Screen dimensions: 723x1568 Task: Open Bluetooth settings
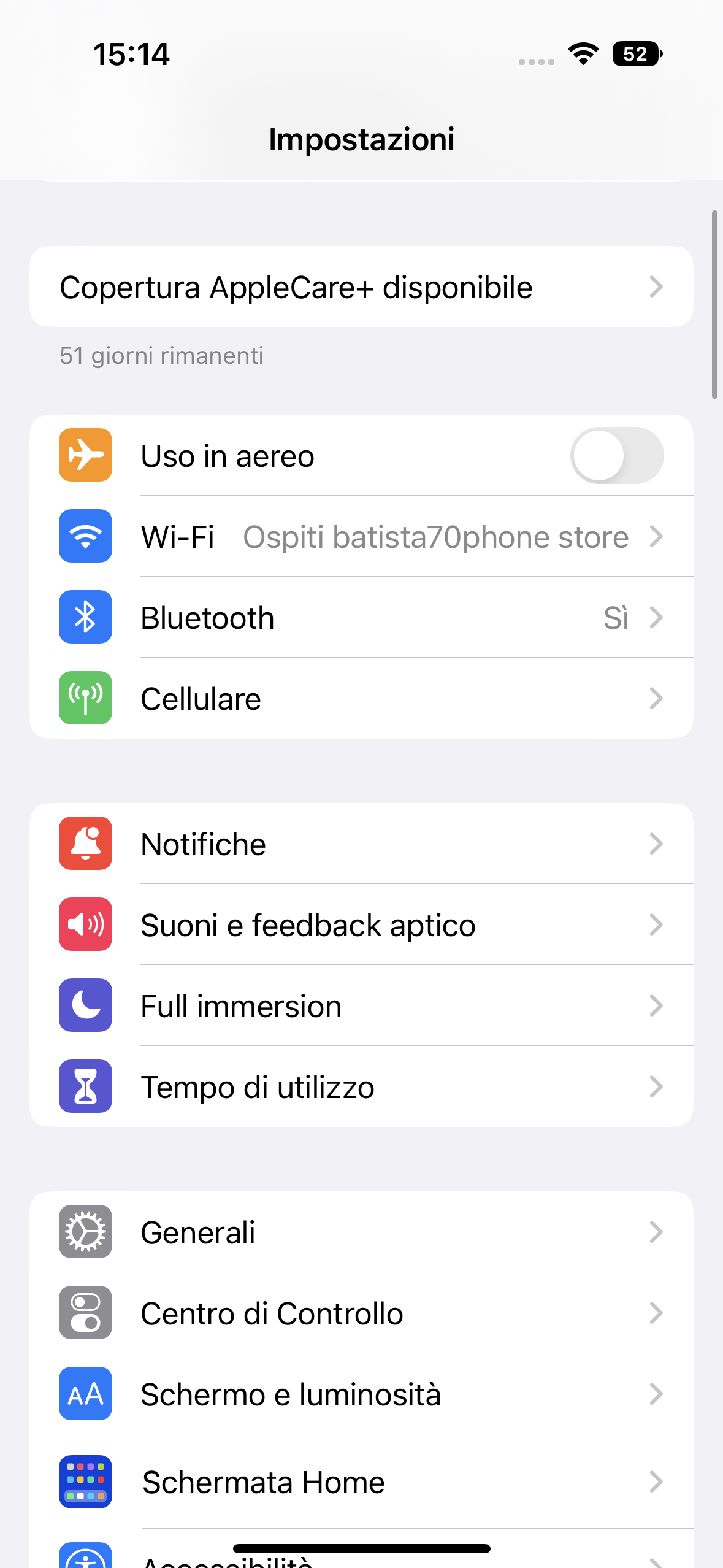361,618
